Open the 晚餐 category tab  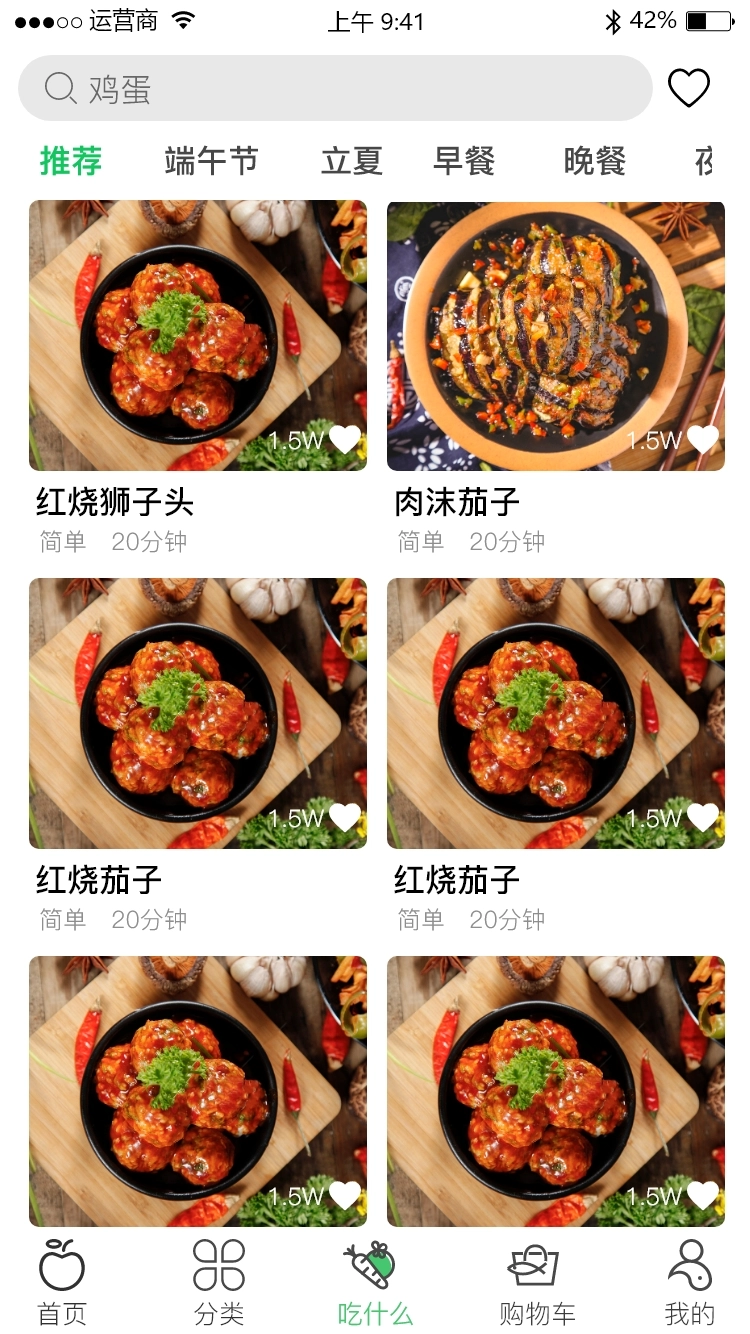[x=593, y=160]
